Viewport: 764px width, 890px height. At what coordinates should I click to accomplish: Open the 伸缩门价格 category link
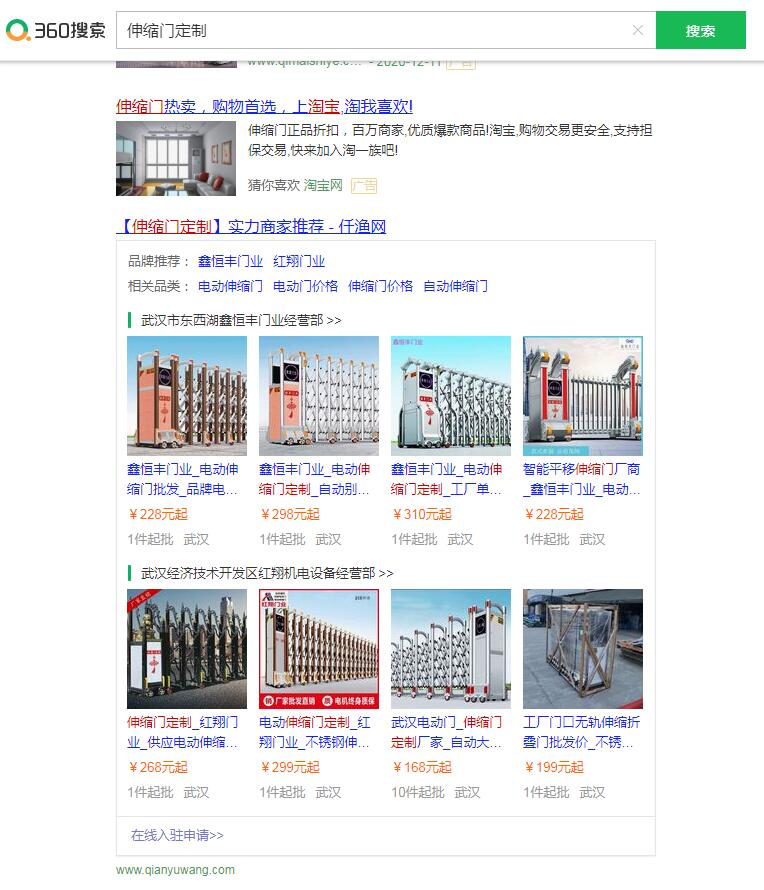[380, 286]
